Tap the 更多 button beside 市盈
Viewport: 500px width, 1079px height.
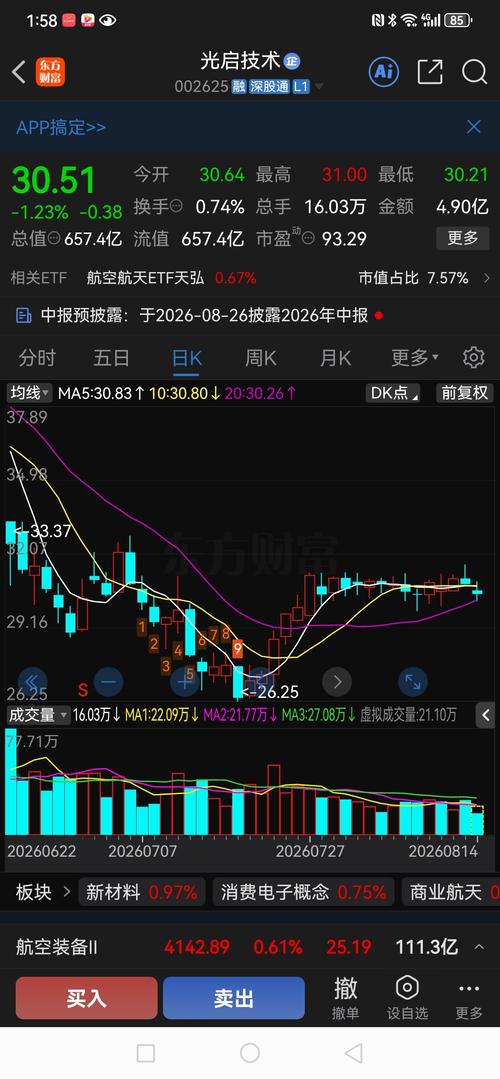(463, 238)
